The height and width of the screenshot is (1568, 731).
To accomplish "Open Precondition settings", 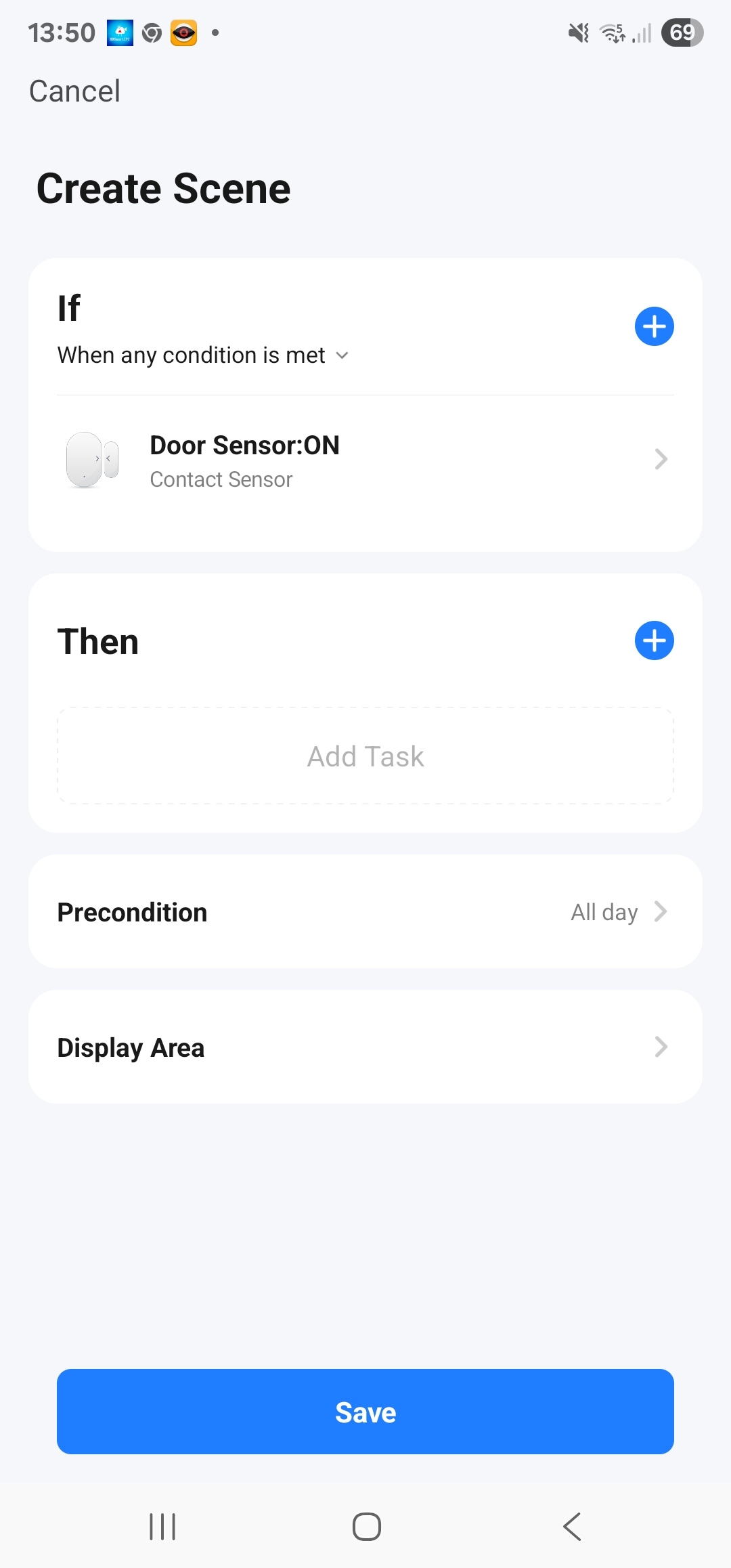I will 365,912.
